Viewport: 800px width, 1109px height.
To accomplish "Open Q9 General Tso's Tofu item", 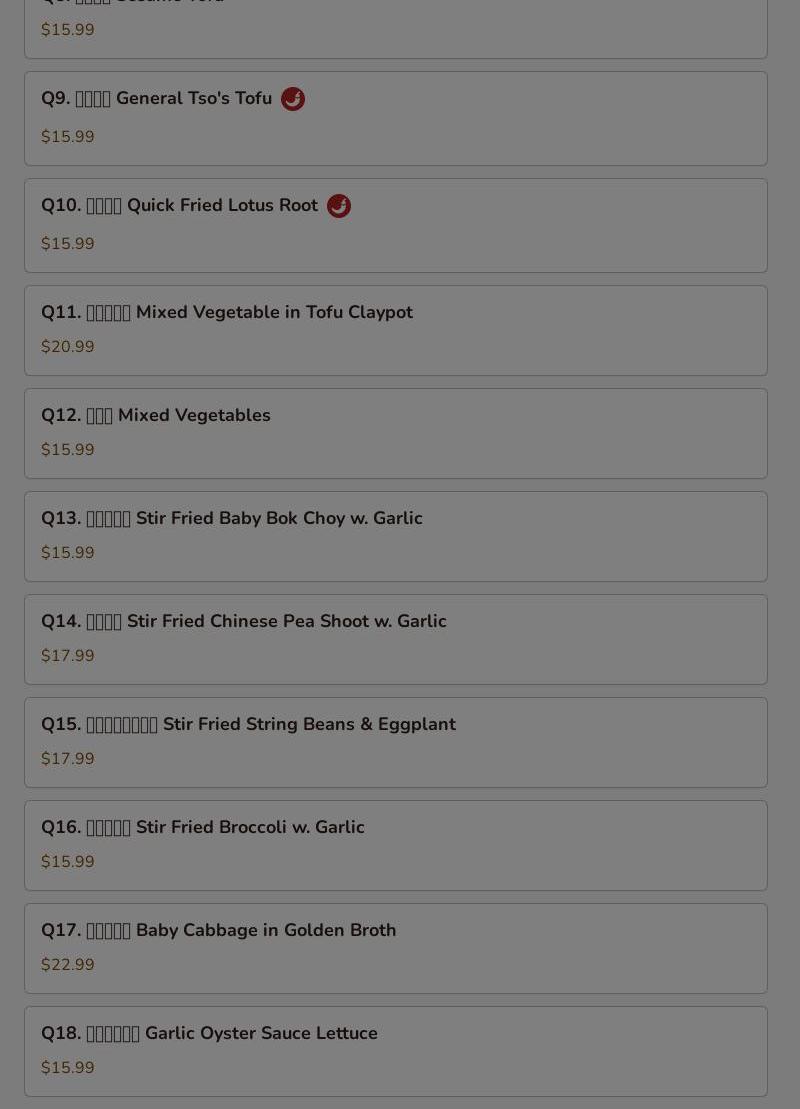I will tap(395, 118).
